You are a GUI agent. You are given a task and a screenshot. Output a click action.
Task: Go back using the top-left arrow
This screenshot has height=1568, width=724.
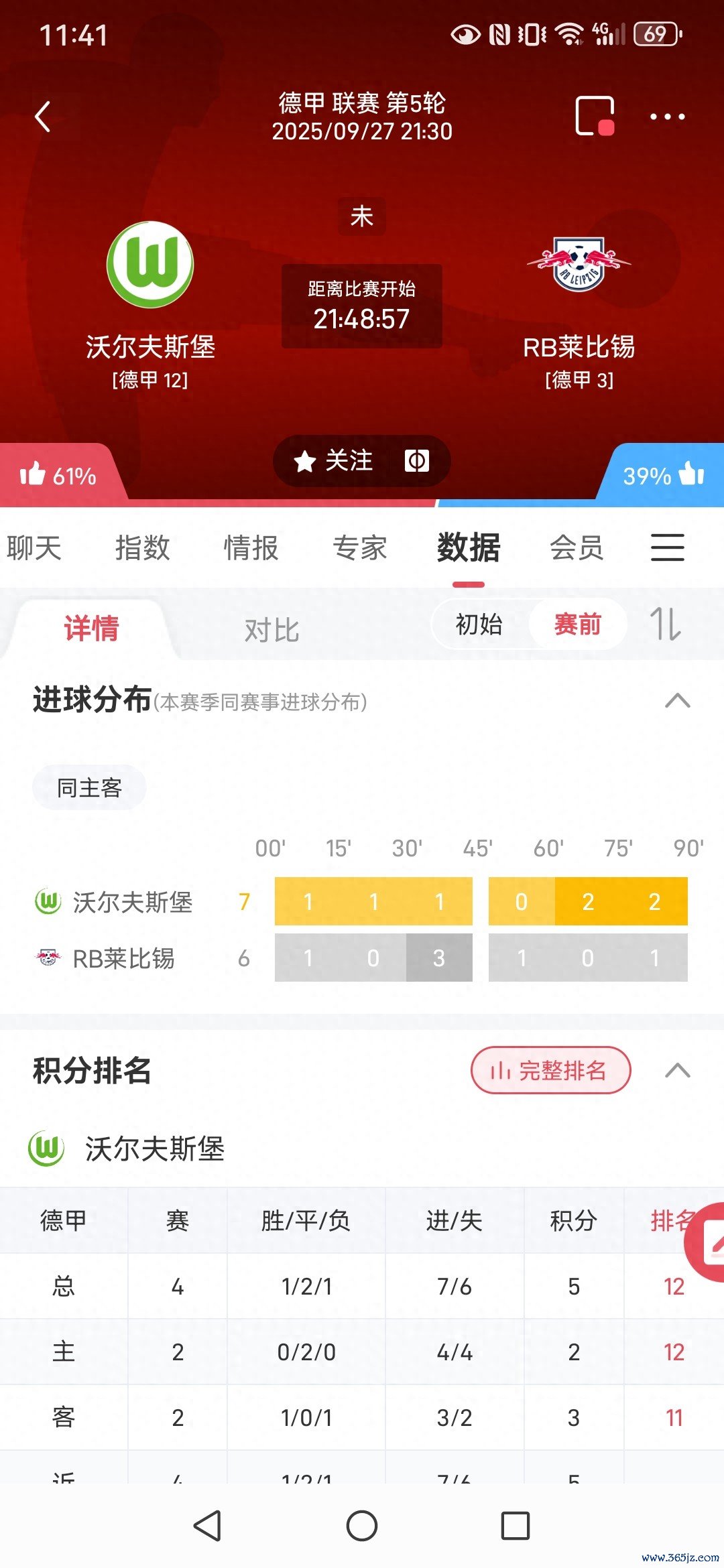tap(43, 117)
